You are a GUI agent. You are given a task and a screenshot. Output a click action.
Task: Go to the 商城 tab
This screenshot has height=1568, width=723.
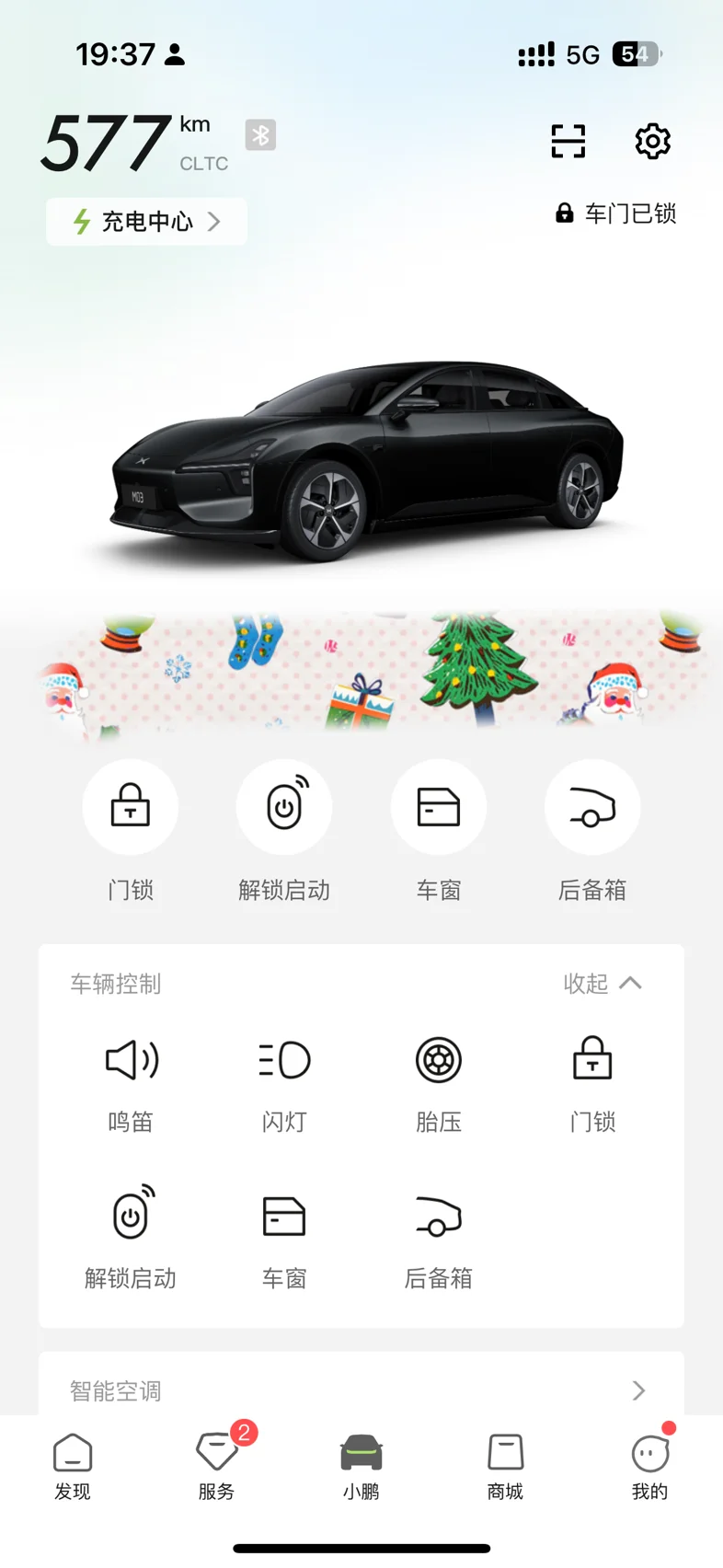coord(505,1467)
